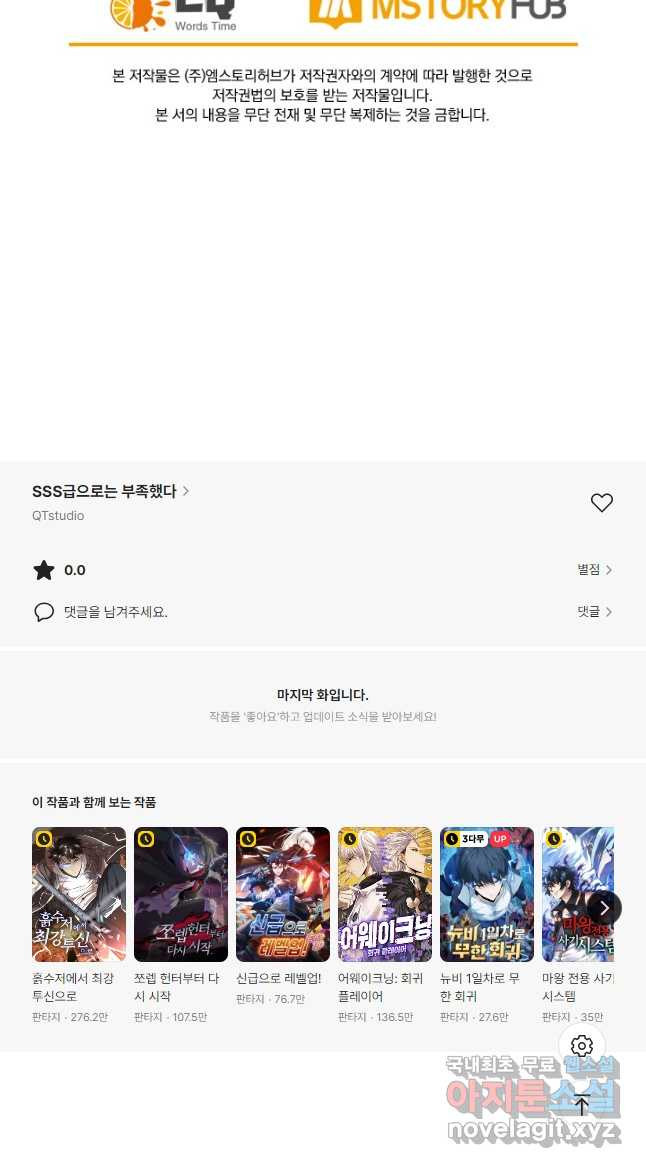Open the 별점 rating page
This screenshot has width=646, height=1168.
click(x=594, y=570)
